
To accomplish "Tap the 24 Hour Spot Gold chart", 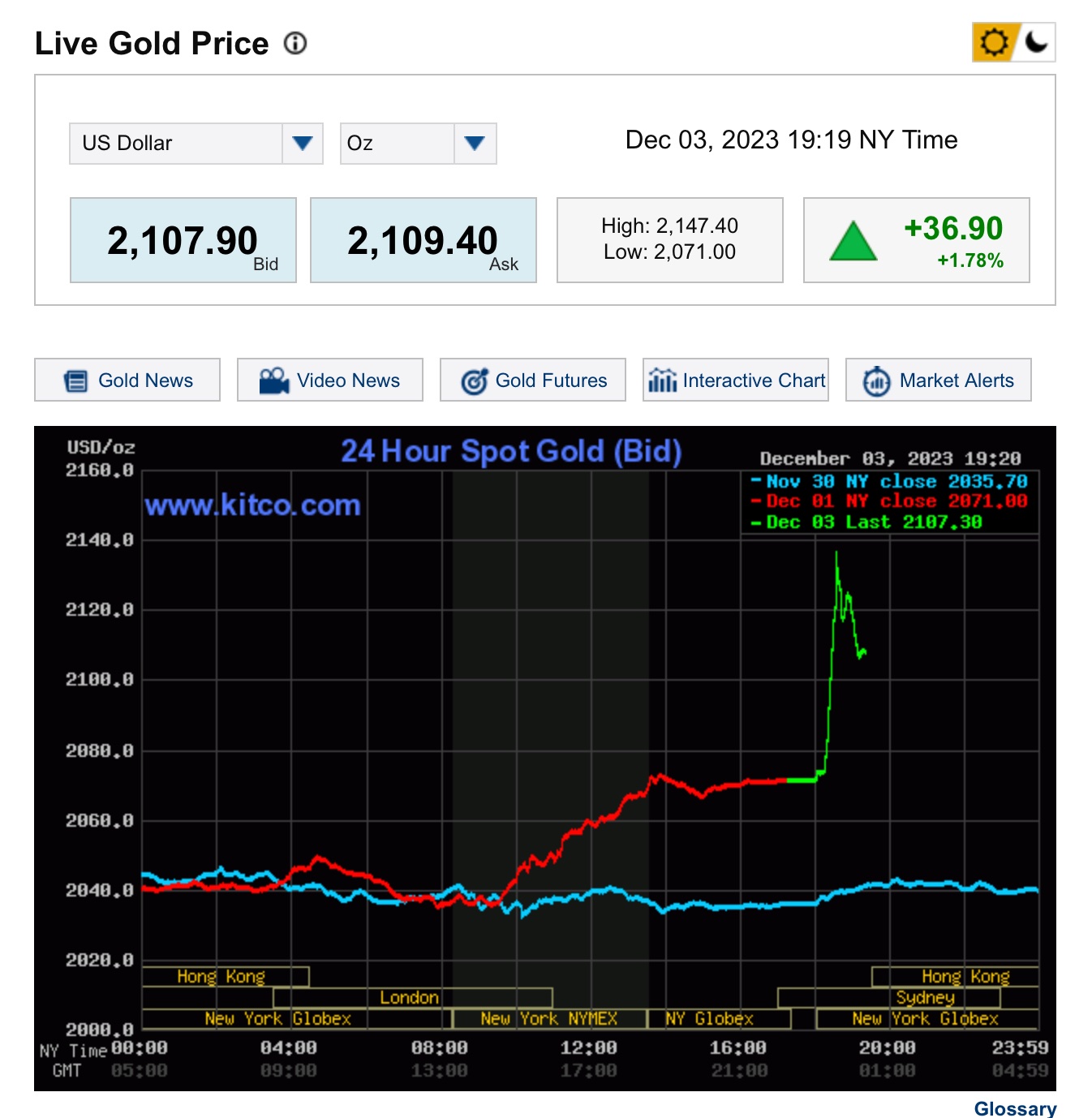I will coord(545,758).
